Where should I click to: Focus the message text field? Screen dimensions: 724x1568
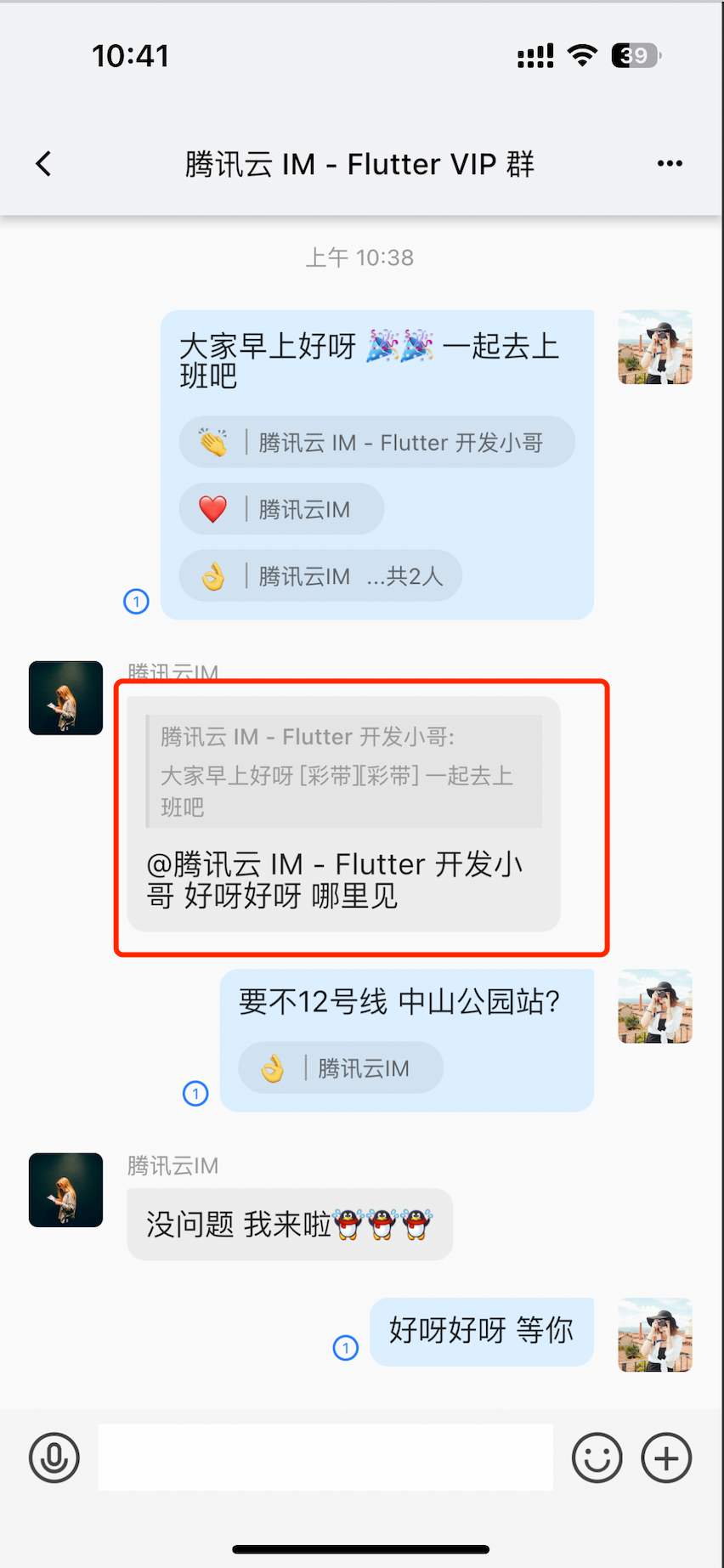tap(325, 1458)
